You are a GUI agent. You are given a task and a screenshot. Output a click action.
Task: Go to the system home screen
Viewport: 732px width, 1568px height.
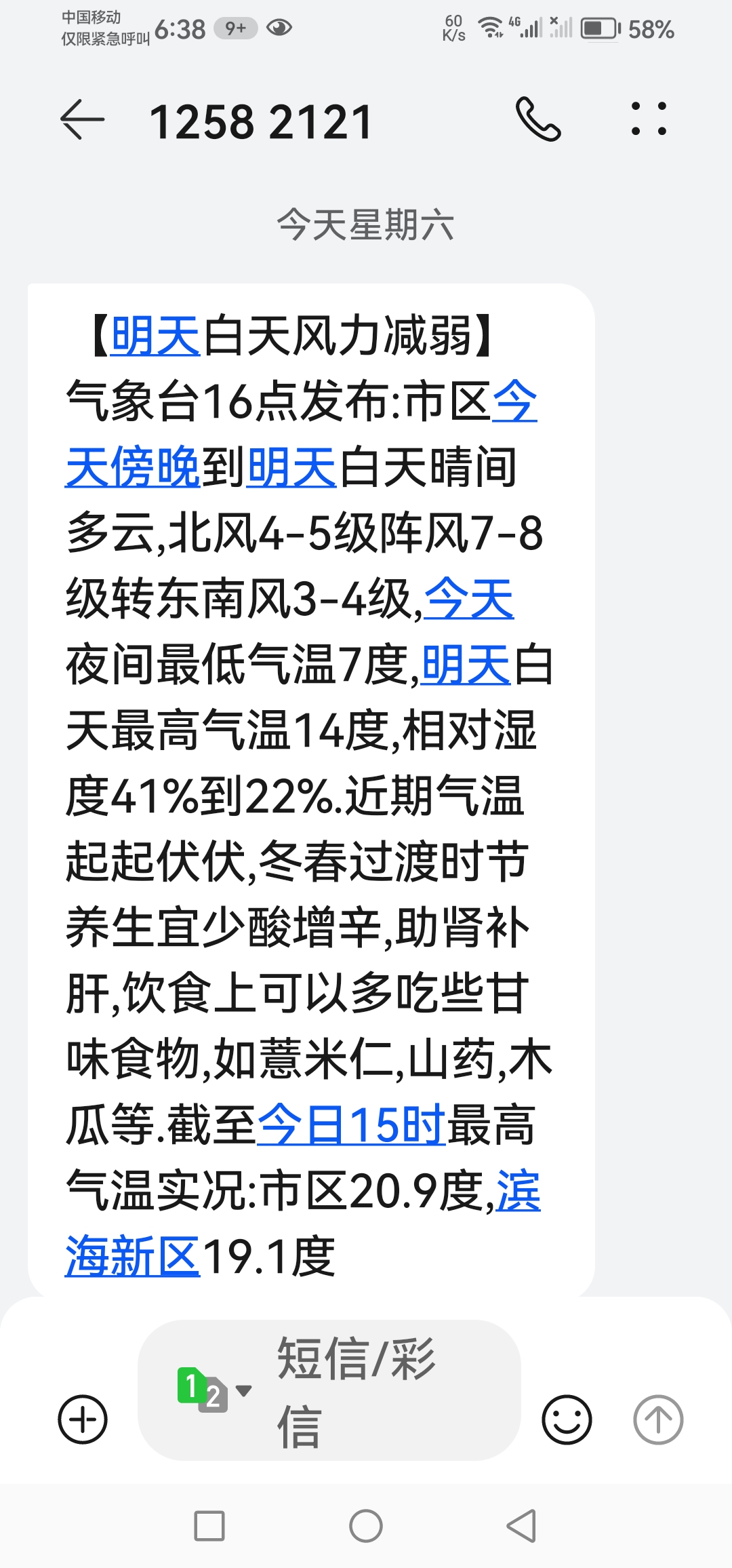(366, 1526)
